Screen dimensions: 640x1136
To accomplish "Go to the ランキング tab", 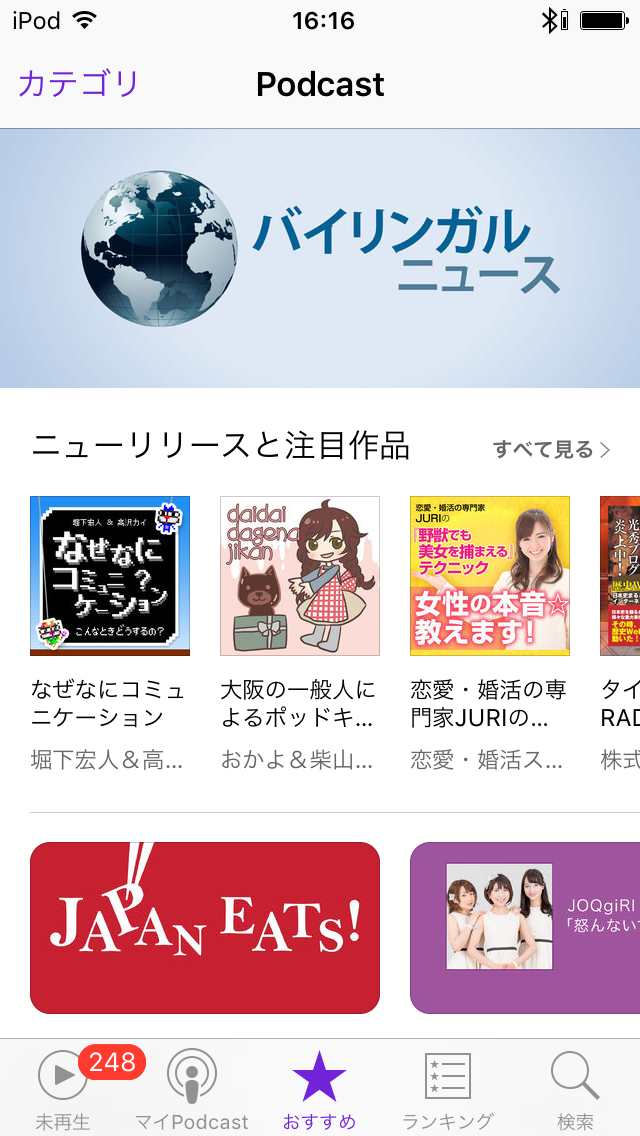I will click(x=448, y=1090).
